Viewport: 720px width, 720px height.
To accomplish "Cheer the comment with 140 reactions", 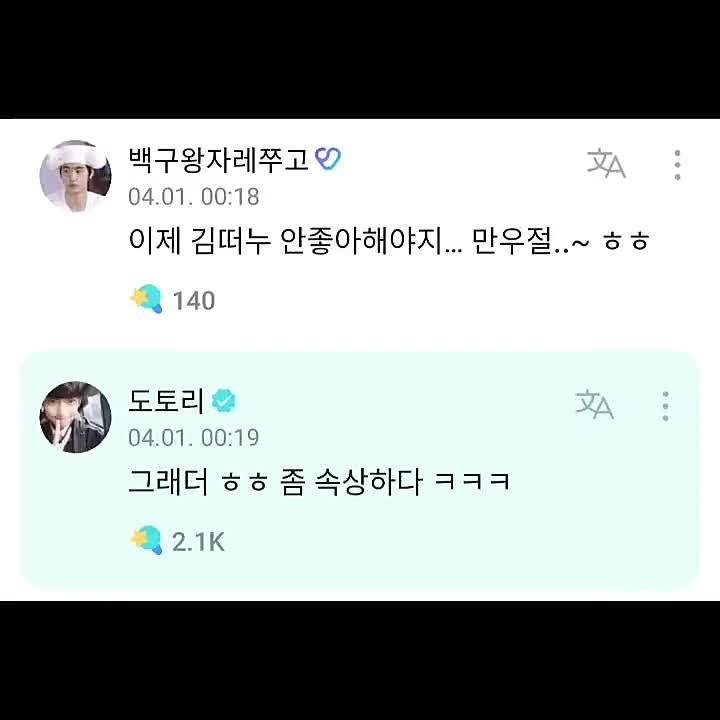I will click(x=147, y=299).
